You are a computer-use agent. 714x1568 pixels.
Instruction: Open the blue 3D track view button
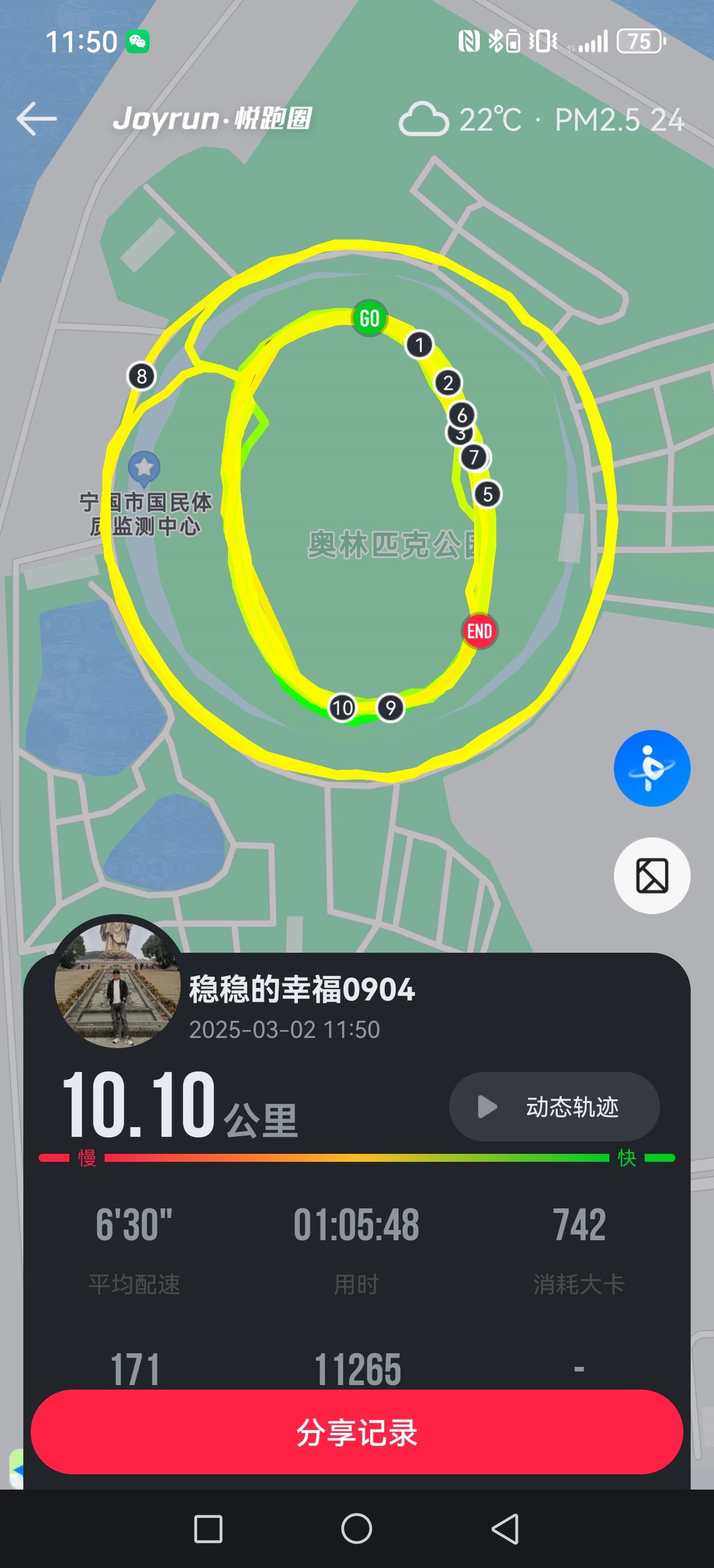(x=651, y=768)
